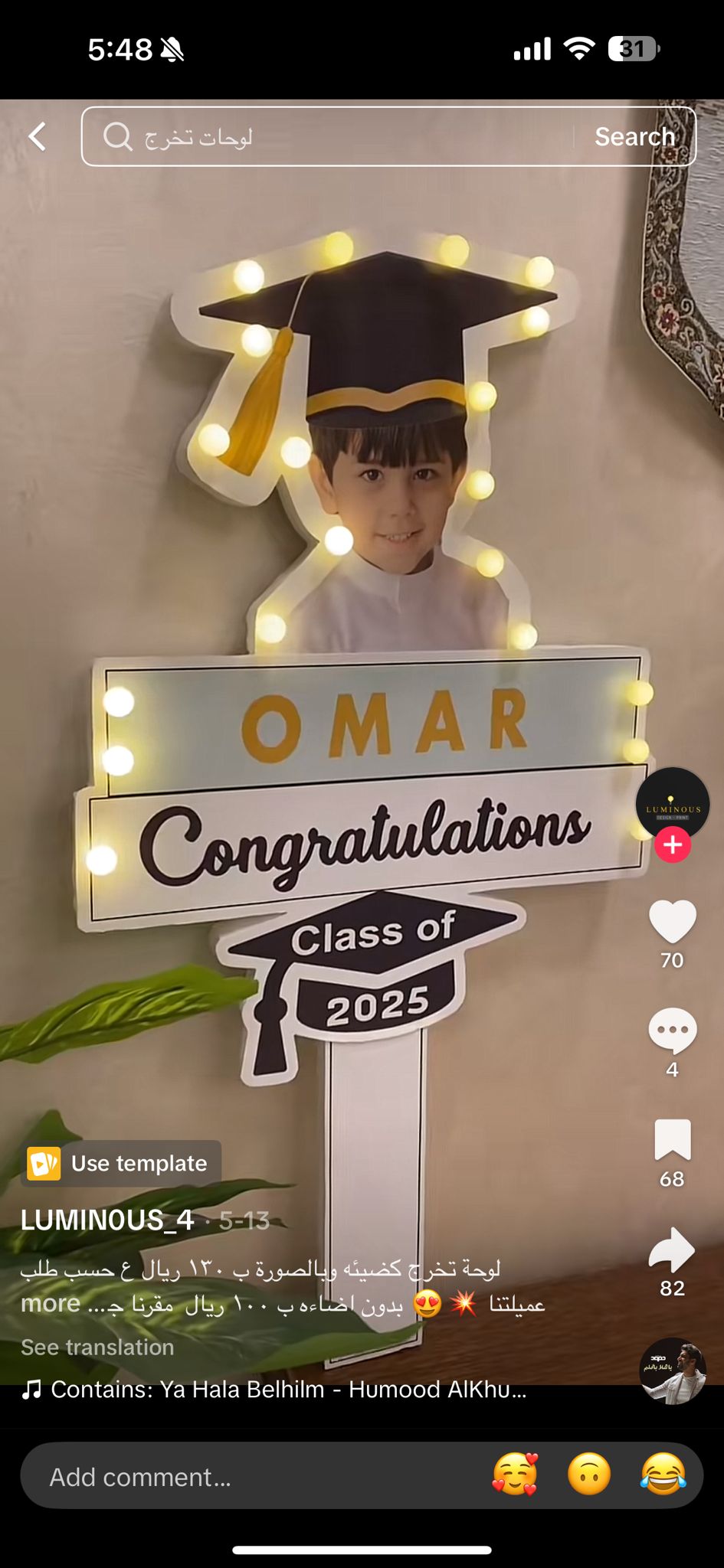
Task: Open the LUMINOUS_4 username
Action: [x=107, y=1220]
